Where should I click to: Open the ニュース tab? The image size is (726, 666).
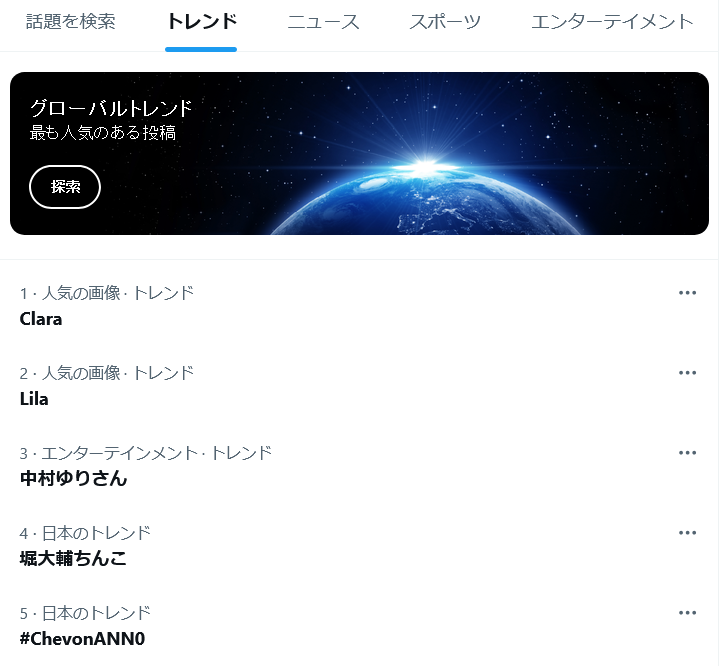(323, 22)
